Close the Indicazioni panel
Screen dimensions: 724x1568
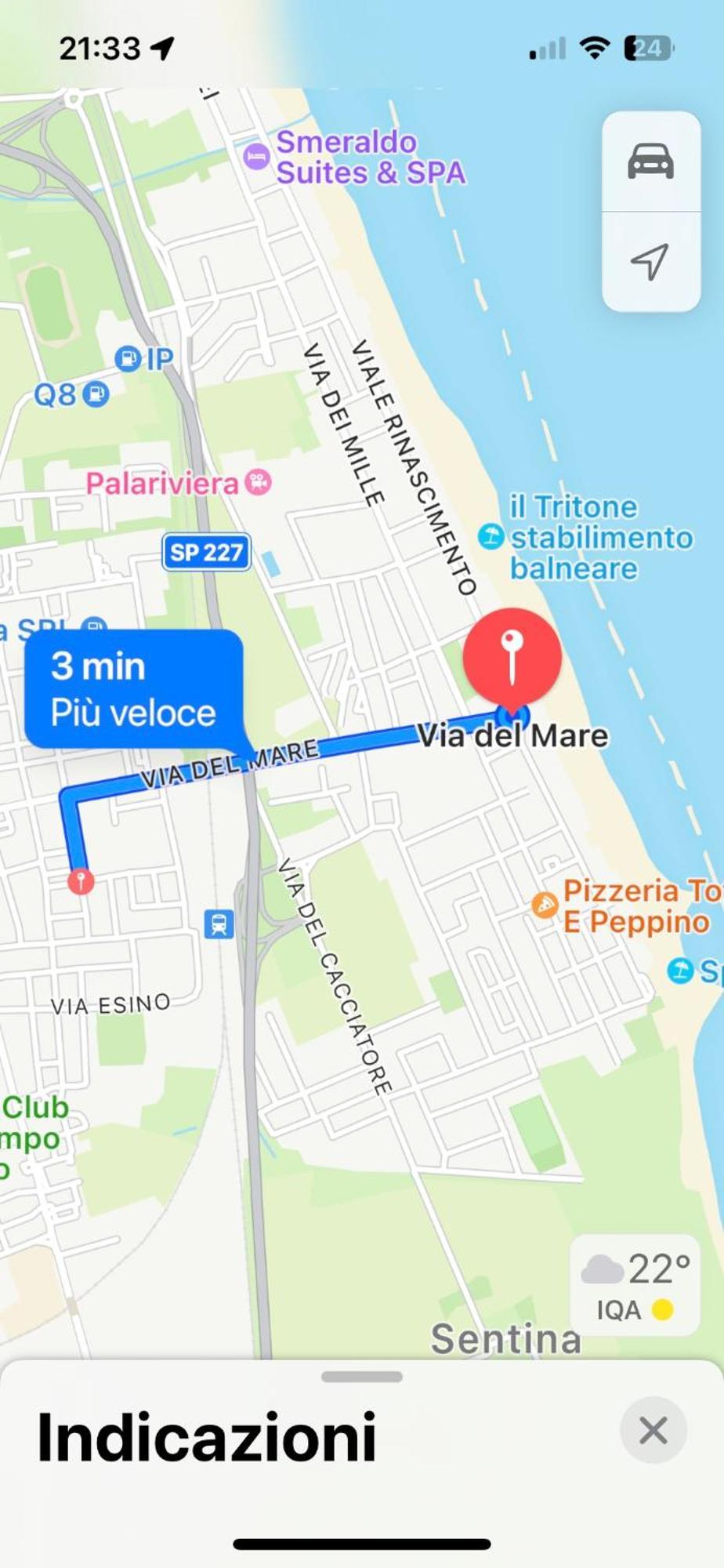pyautogui.click(x=653, y=1430)
